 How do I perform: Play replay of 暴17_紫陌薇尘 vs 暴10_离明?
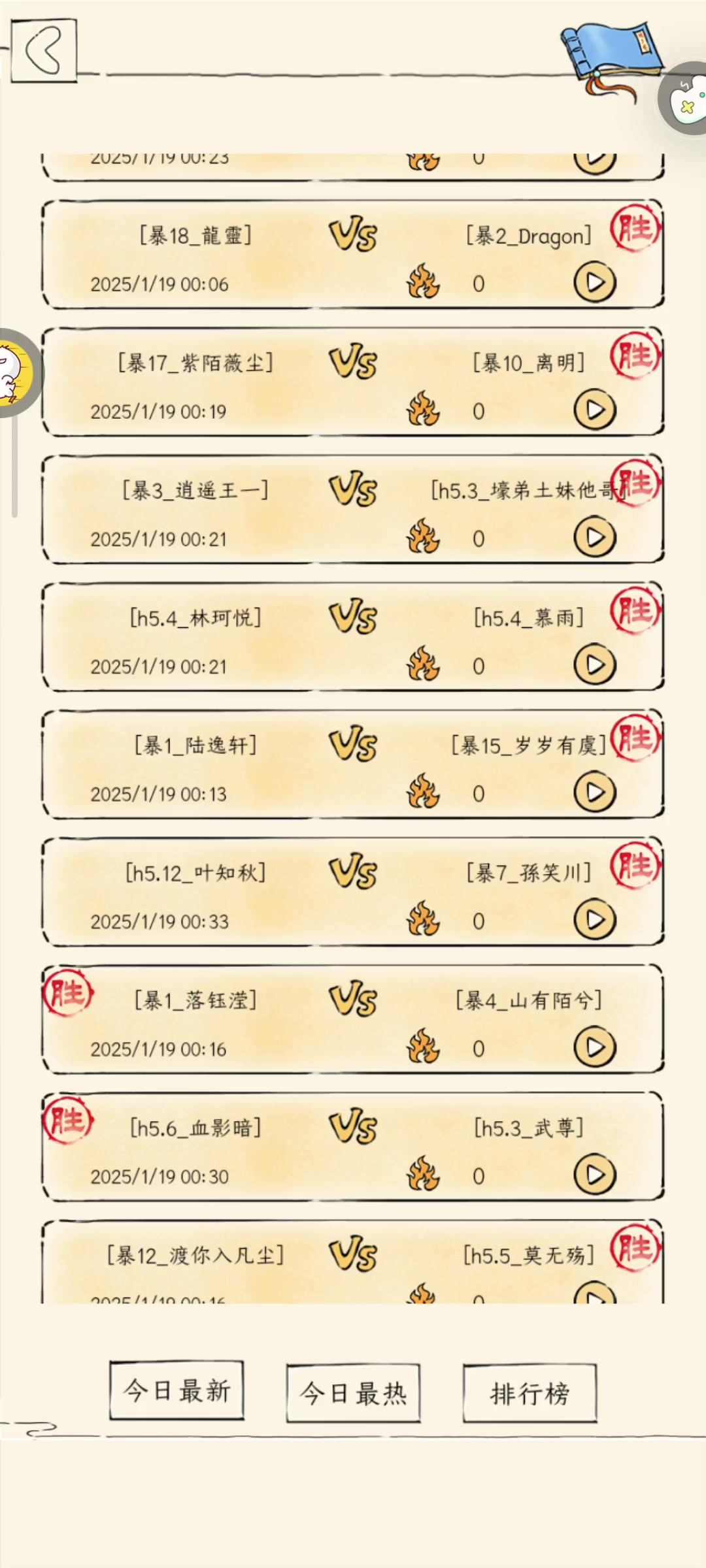click(x=594, y=410)
